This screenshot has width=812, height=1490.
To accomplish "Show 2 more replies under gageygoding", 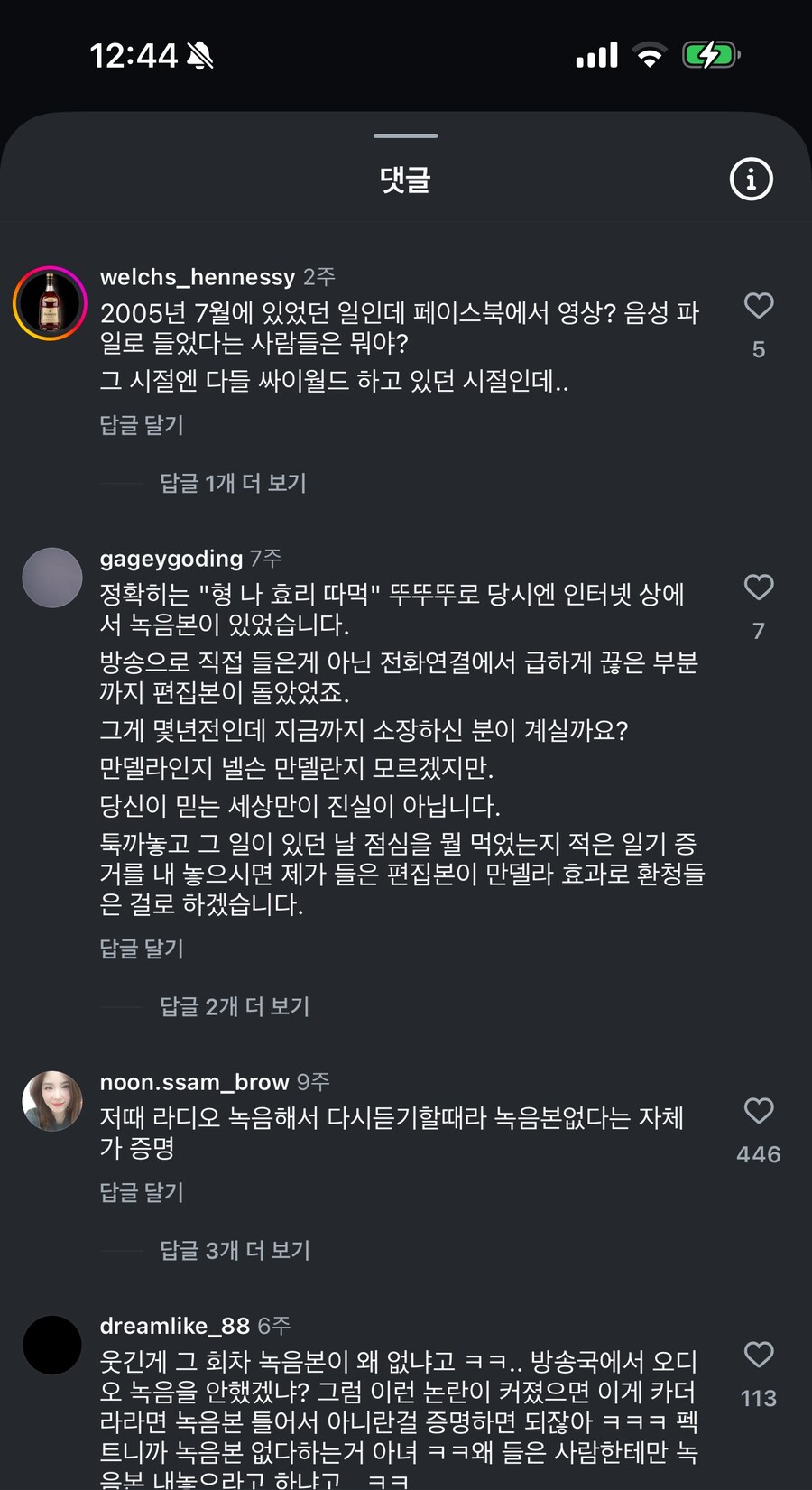I will coord(235,1006).
